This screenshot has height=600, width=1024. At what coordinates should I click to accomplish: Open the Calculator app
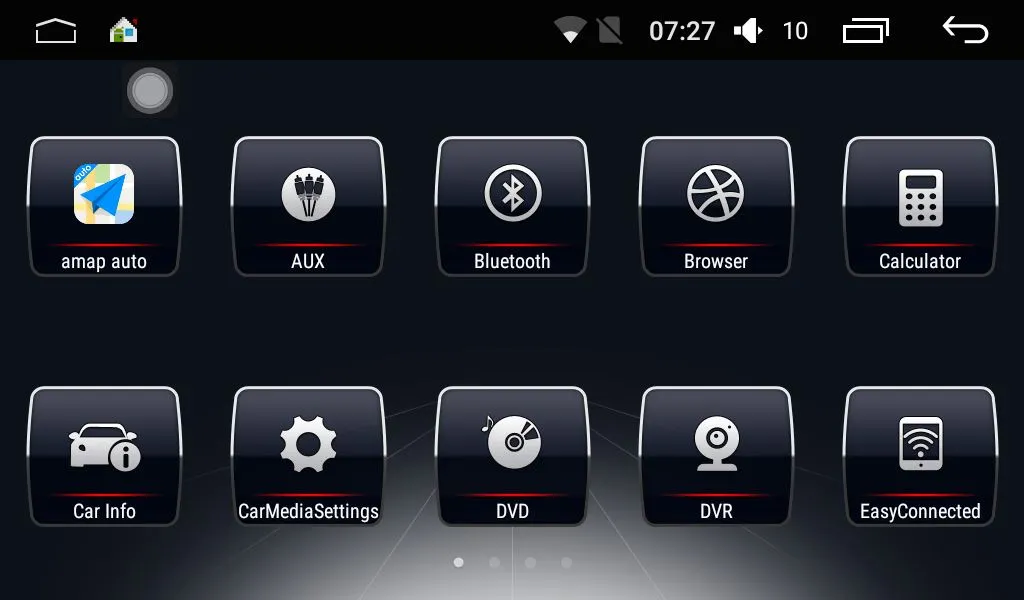[x=920, y=205]
